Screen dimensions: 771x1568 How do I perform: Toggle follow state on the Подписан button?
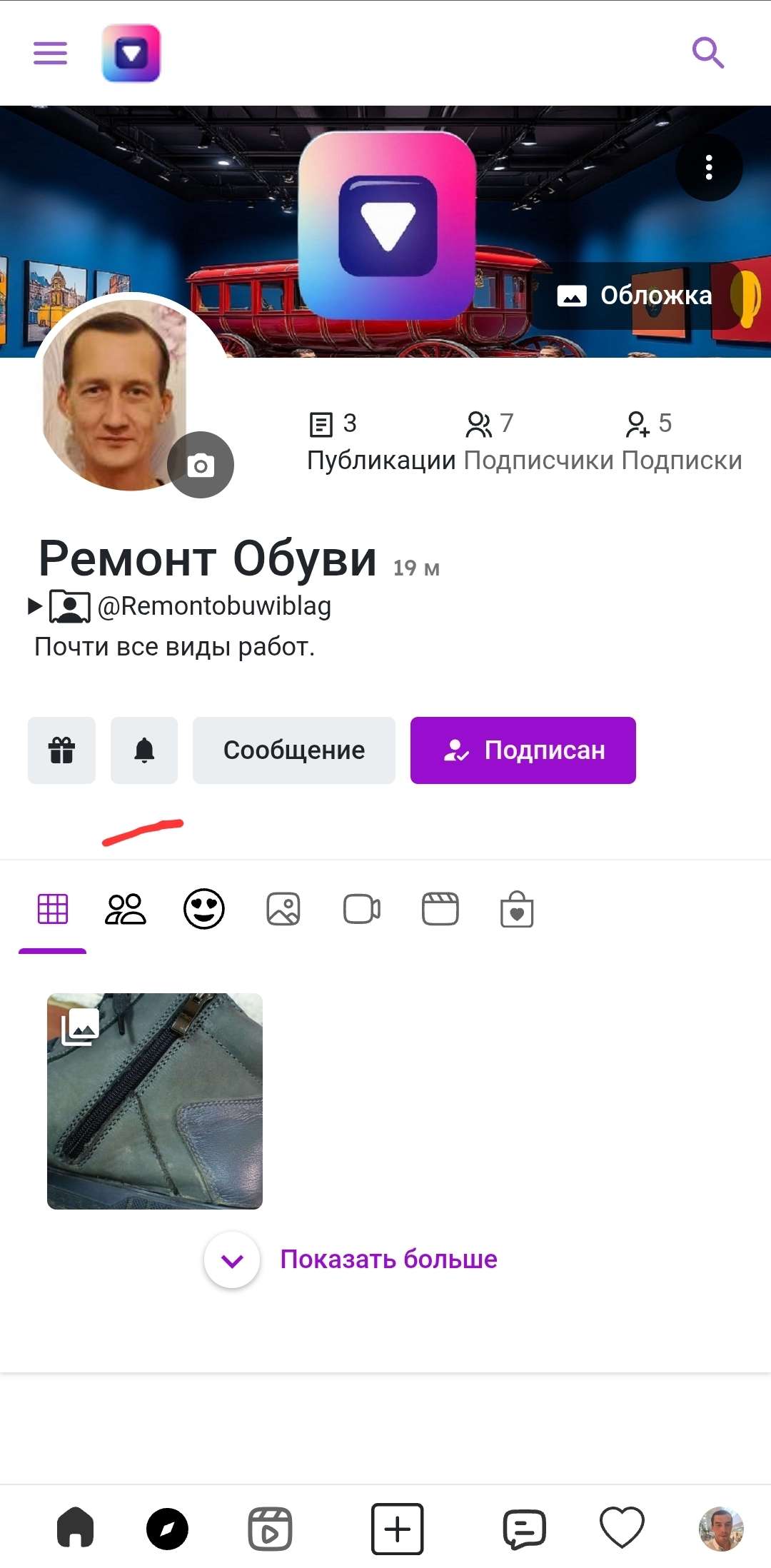coord(523,750)
